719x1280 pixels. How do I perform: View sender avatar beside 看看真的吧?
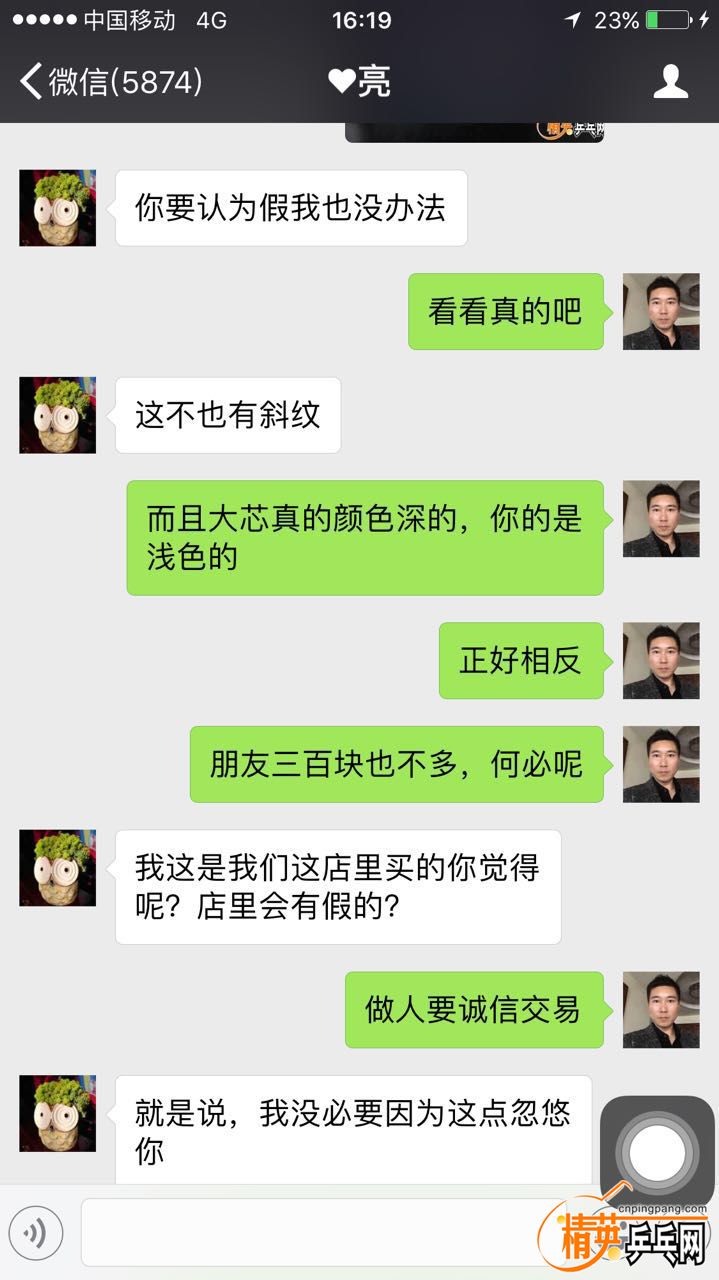point(661,311)
